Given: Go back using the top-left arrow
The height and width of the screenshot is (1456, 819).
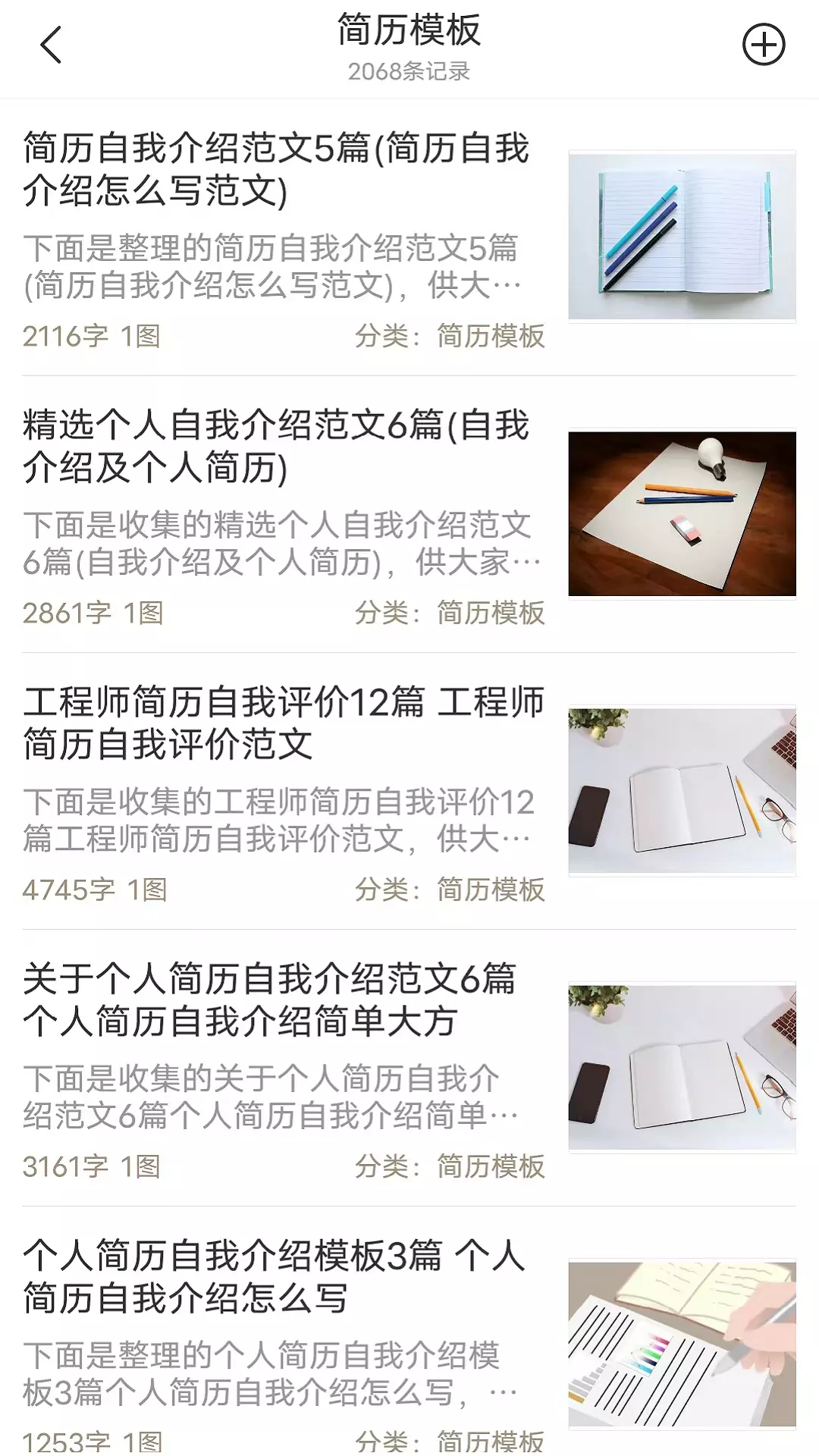Looking at the screenshot, I should [x=51, y=45].
